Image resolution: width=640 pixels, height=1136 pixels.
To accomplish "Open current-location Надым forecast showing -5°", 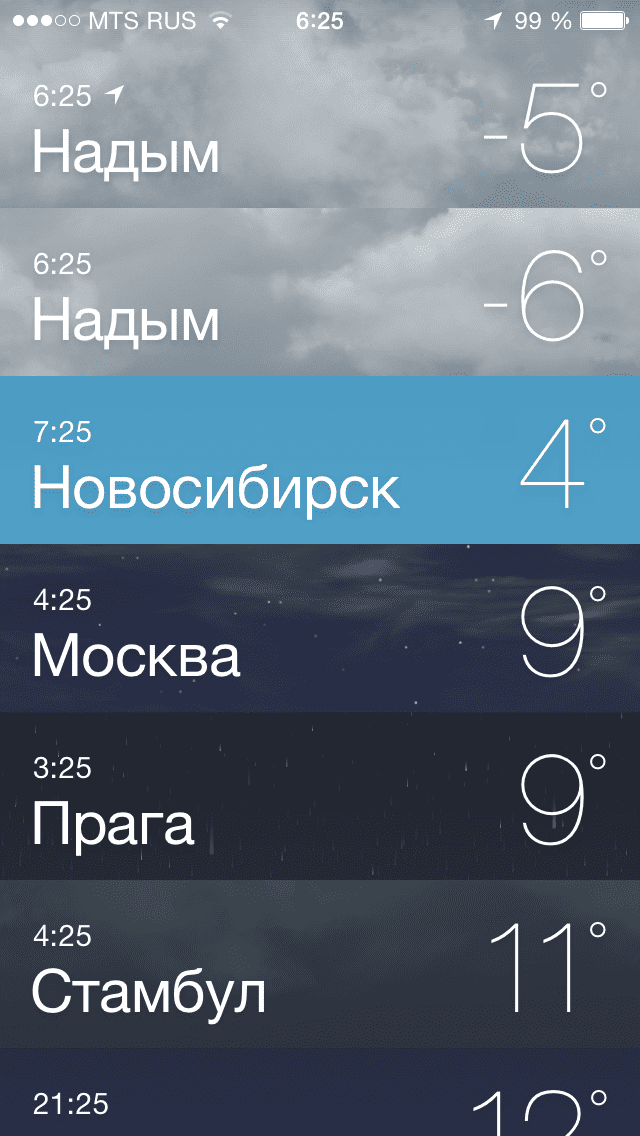I will tap(320, 124).
